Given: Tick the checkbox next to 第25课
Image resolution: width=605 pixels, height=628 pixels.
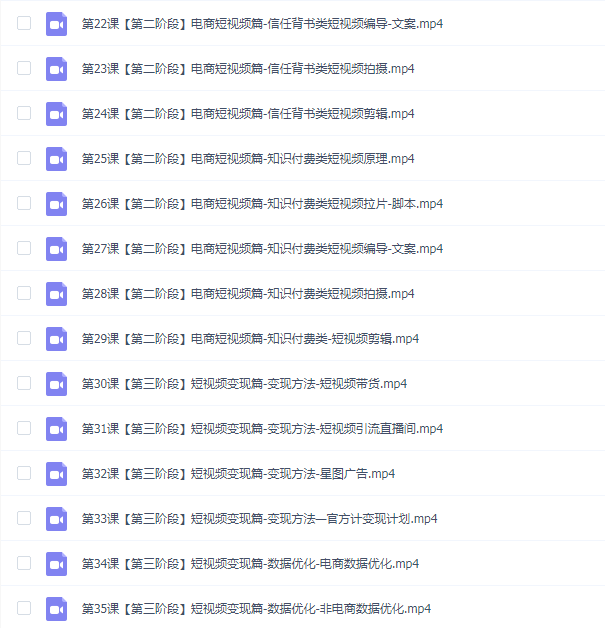Looking at the screenshot, I should pos(24,158).
